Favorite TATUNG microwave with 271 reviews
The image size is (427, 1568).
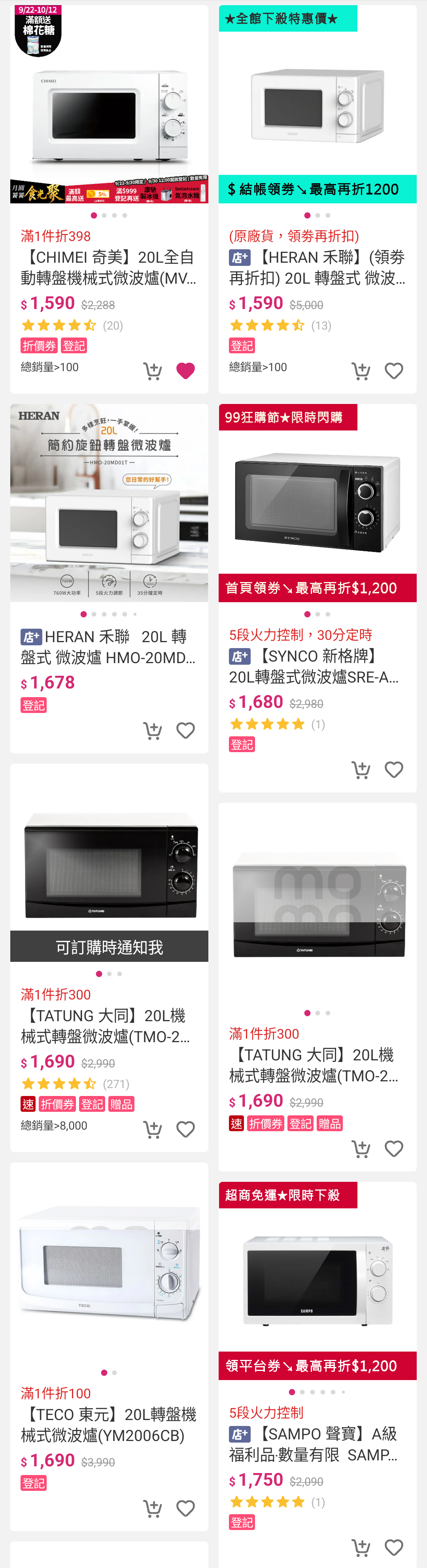click(185, 1129)
